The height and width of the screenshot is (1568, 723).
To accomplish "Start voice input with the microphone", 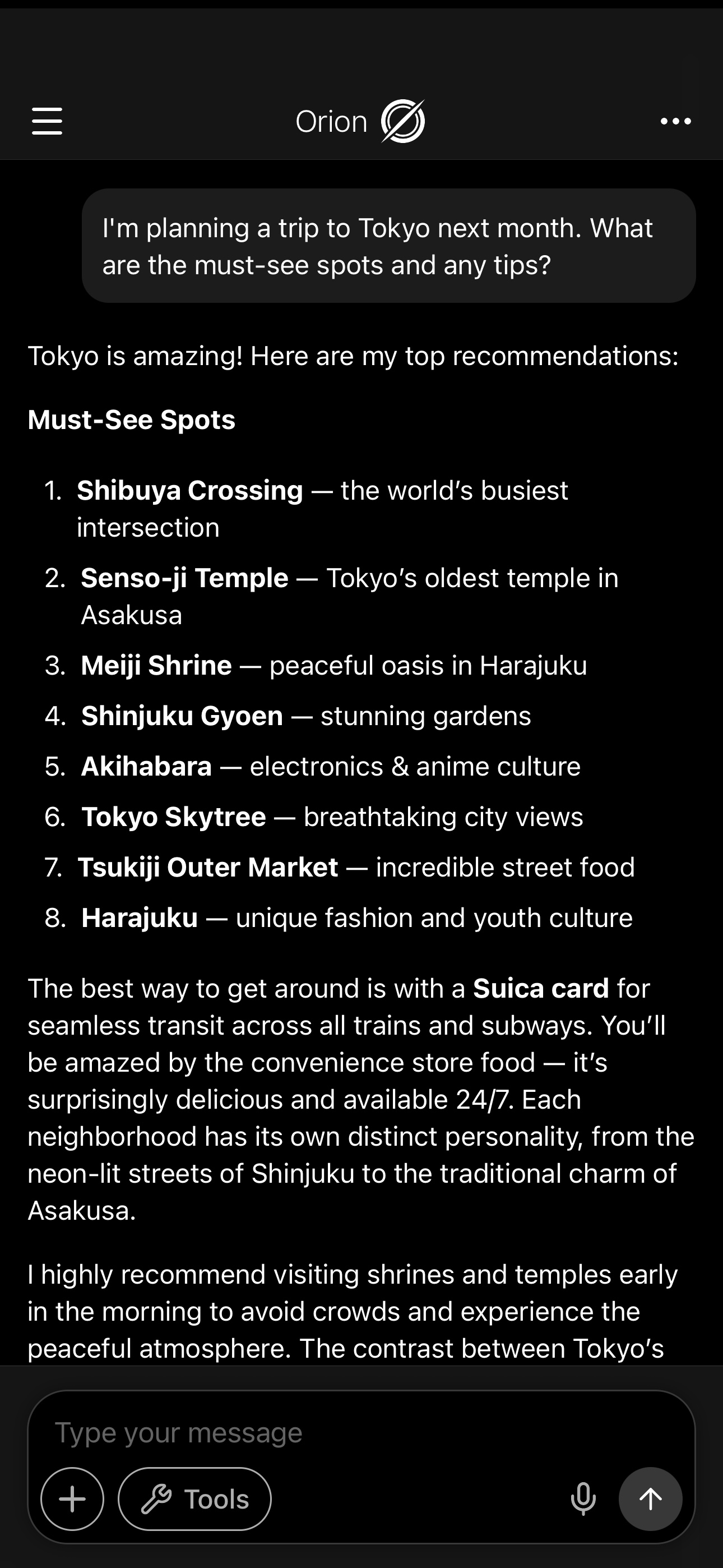I will point(582,1498).
